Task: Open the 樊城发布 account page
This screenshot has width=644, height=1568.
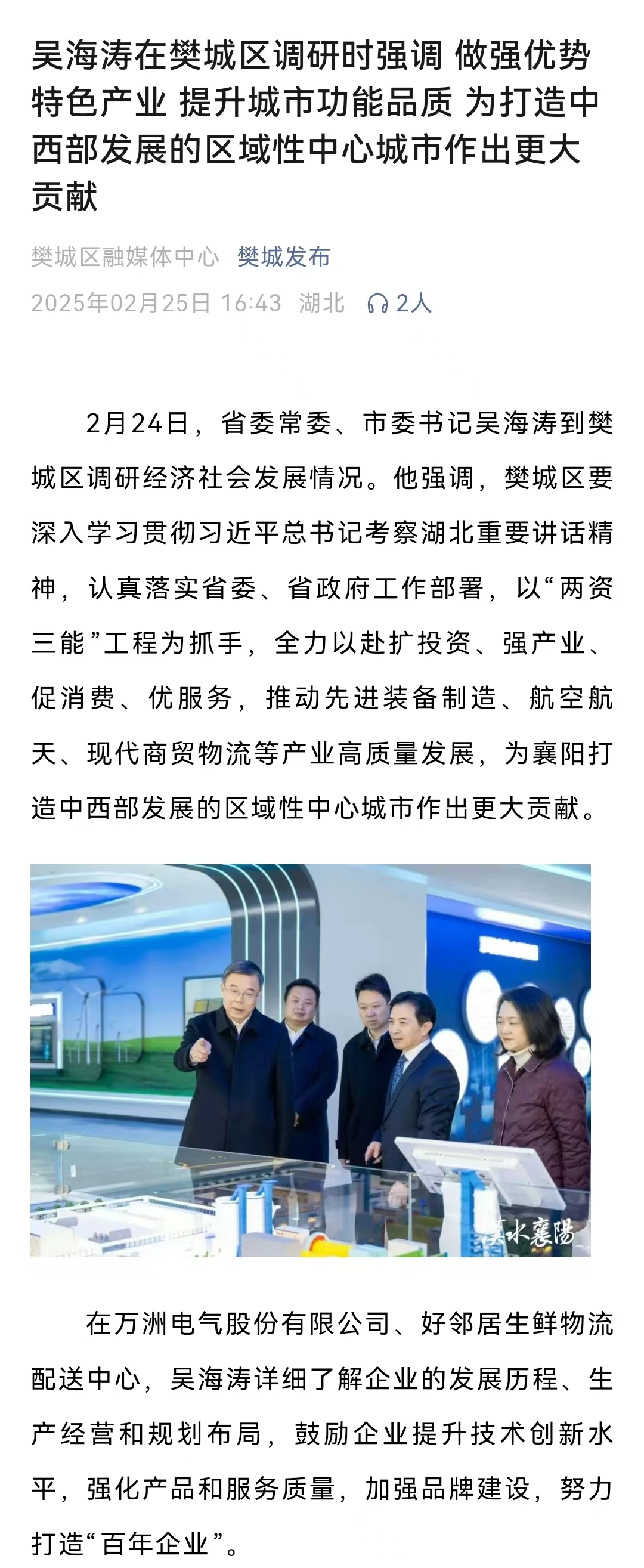Action: 284,258
